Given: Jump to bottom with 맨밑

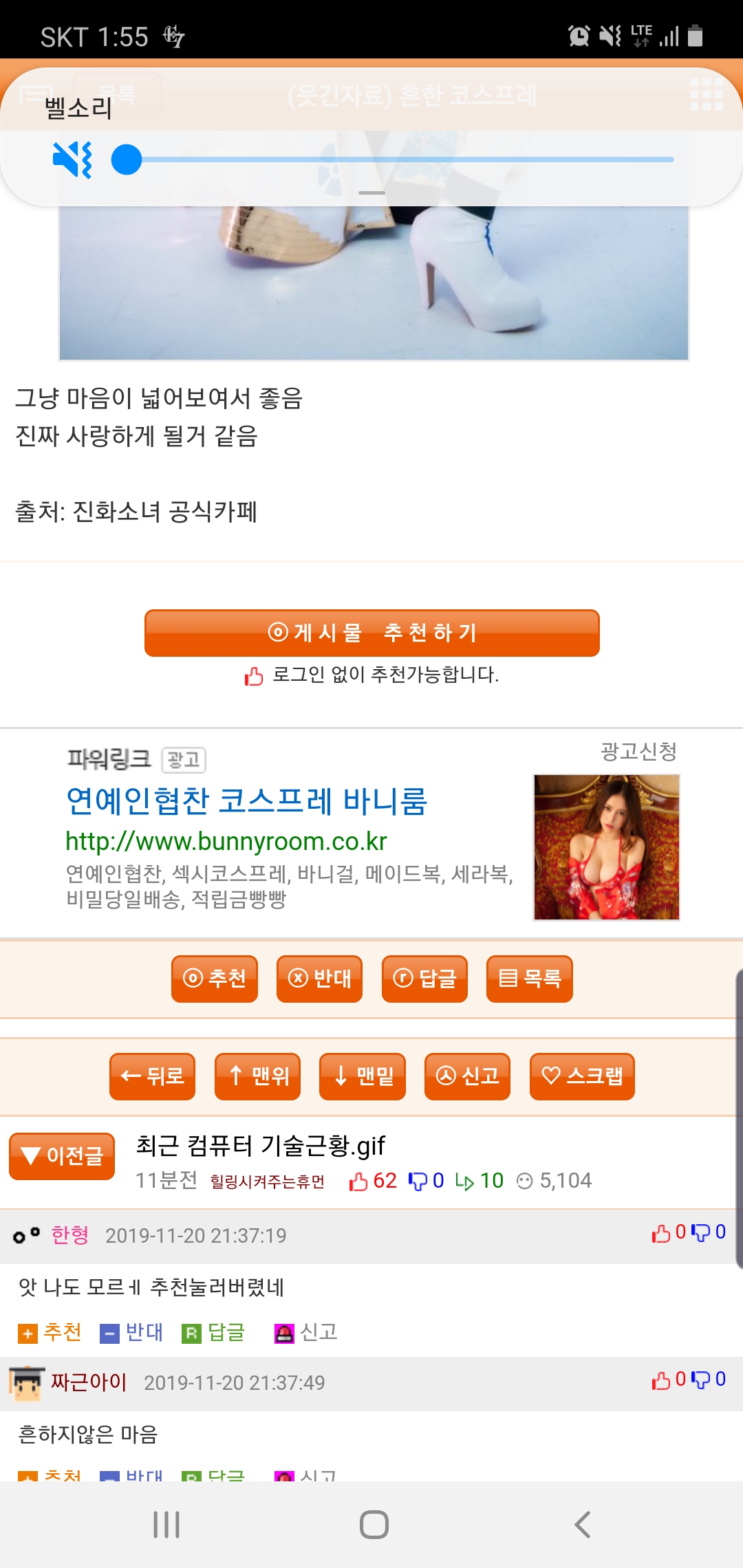Looking at the screenshot, I should coord(363,1076).
